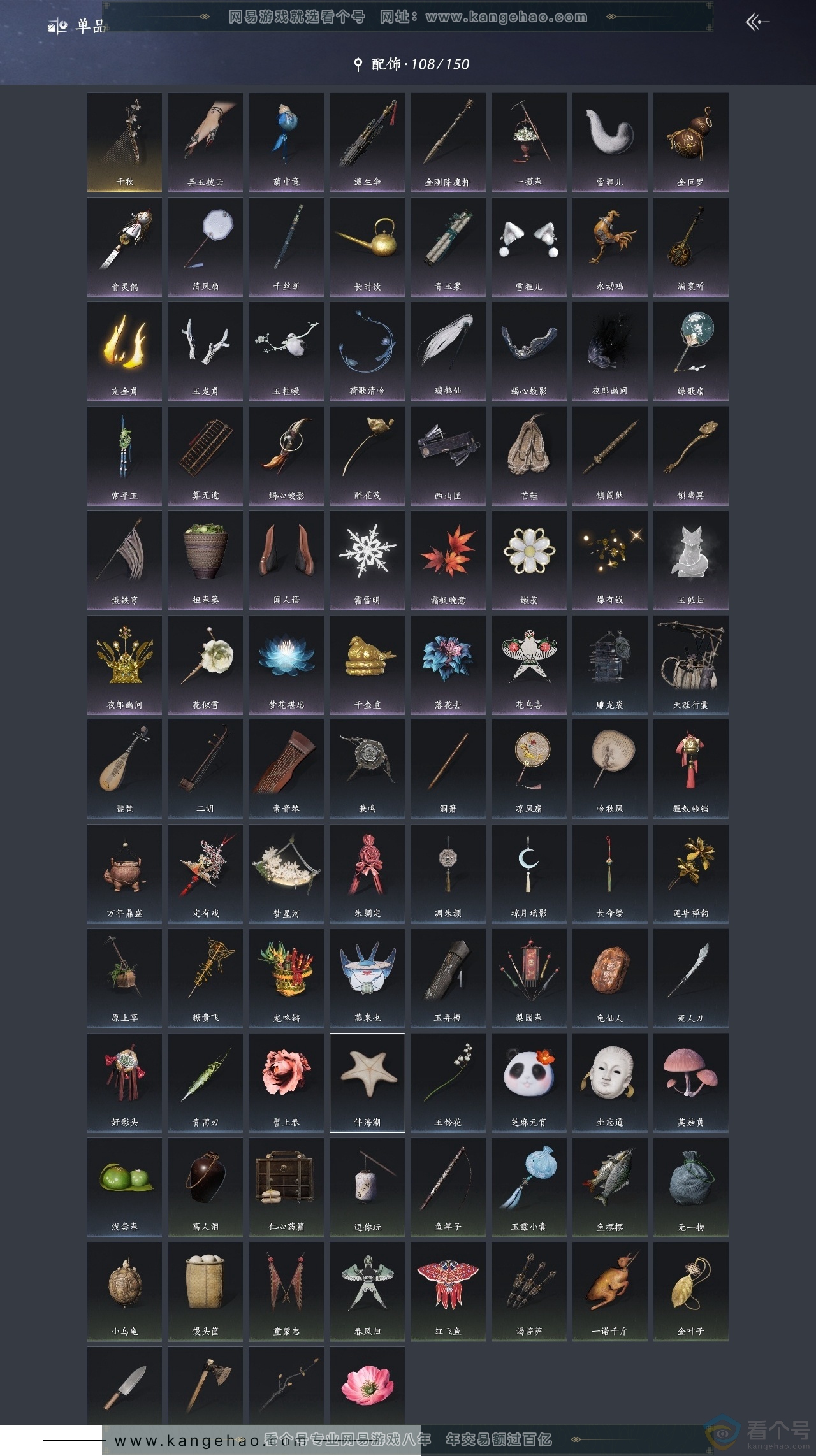This screenshot has width=816, height=1456.
Task: Pick the 亢金角 flame horns
Action: 124,351
